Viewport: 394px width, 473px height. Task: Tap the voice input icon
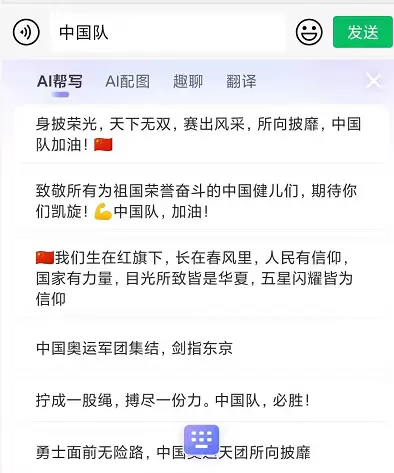point(26,32)
